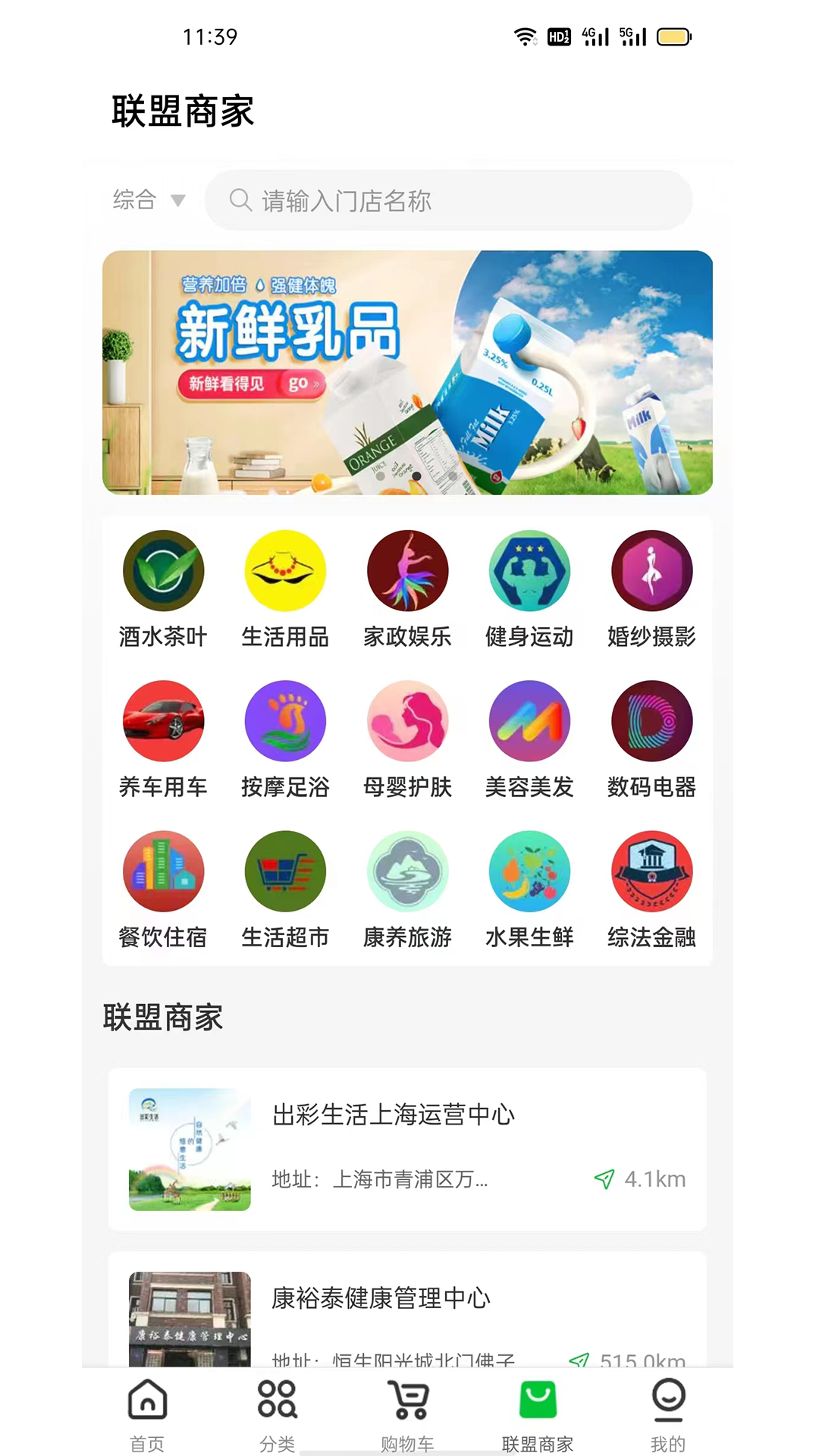Open the 健身运动 category
This screenshot has width=819, height=1456.
(x=529, y=571)
